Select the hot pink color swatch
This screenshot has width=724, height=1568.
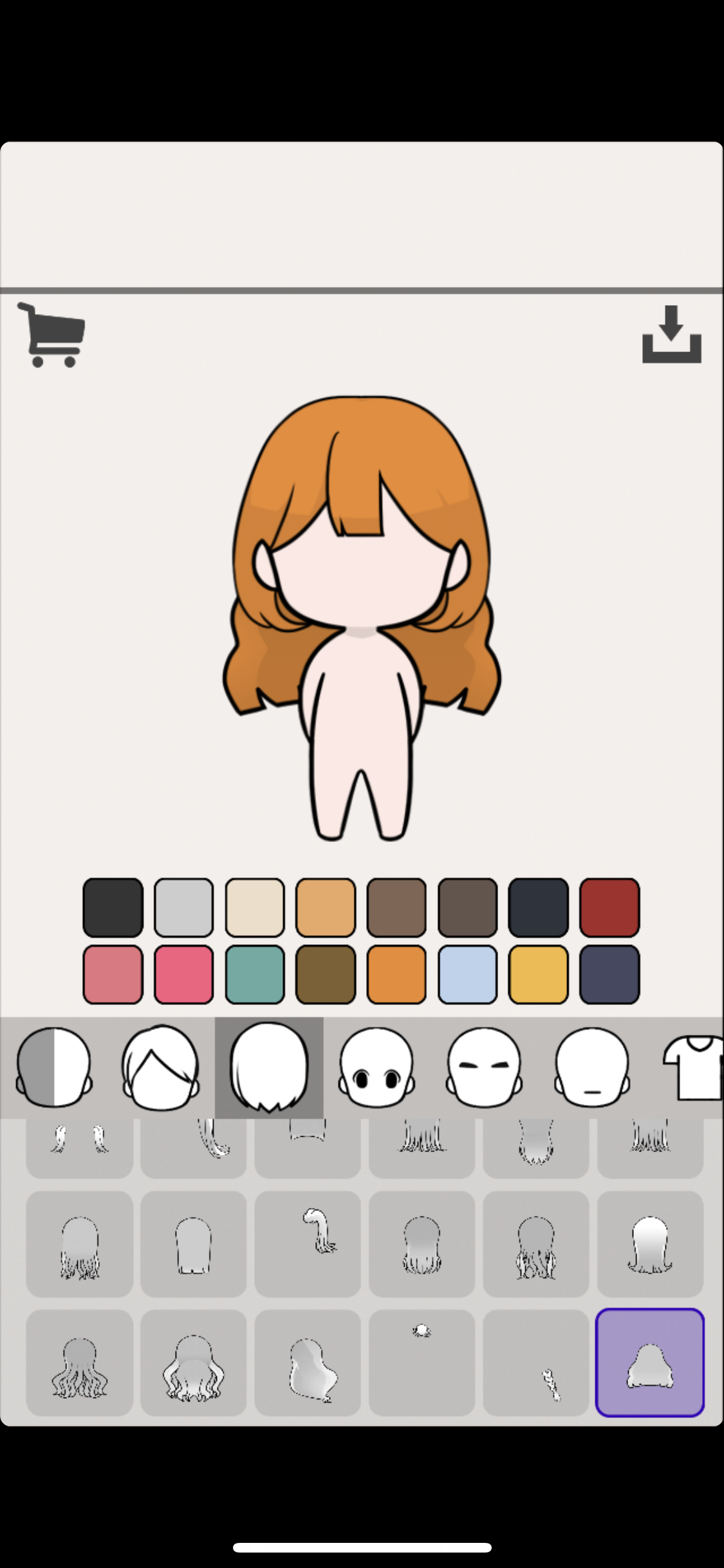[183, 974]
